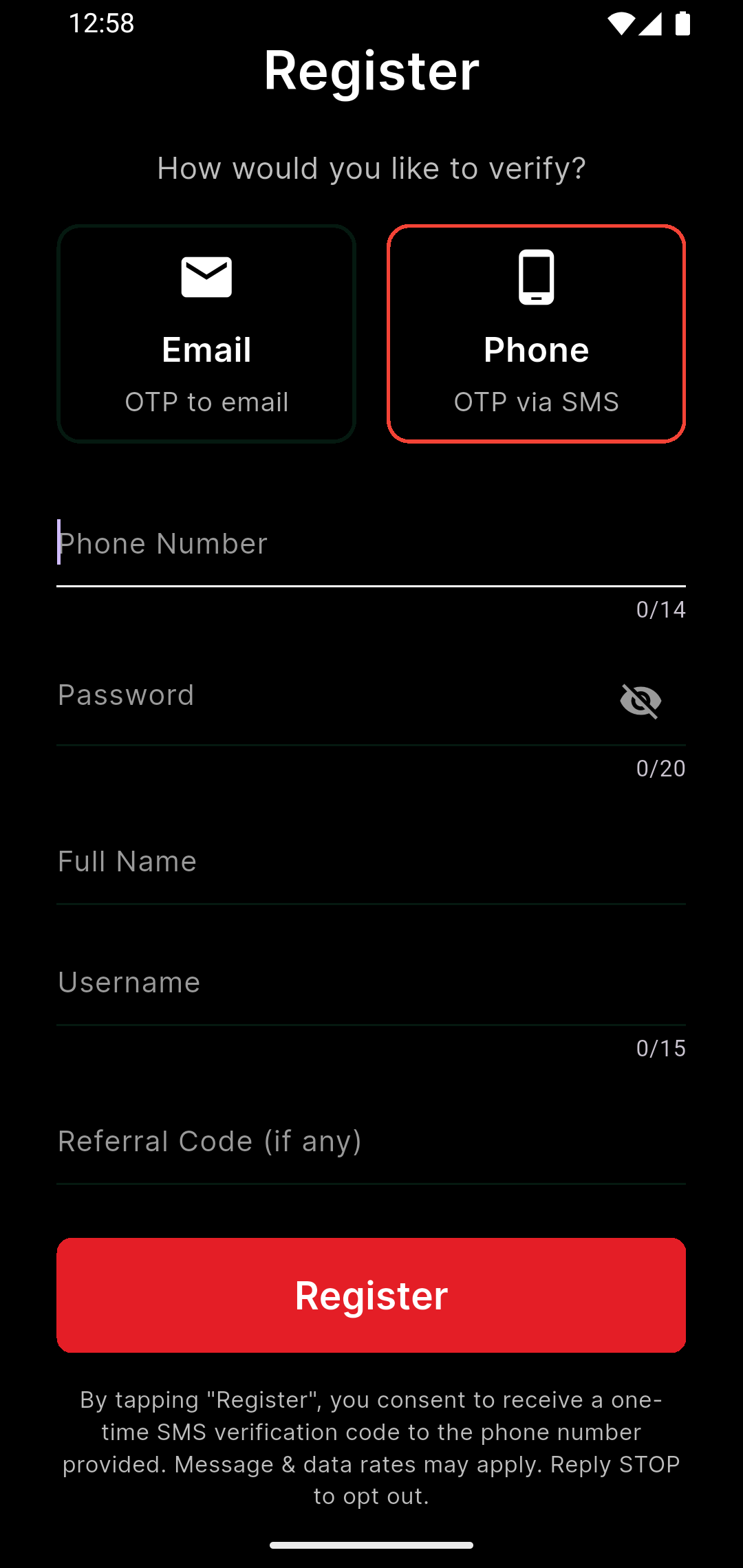Select Email as the verification method
743x1568 pixels.
pos(206,334)
